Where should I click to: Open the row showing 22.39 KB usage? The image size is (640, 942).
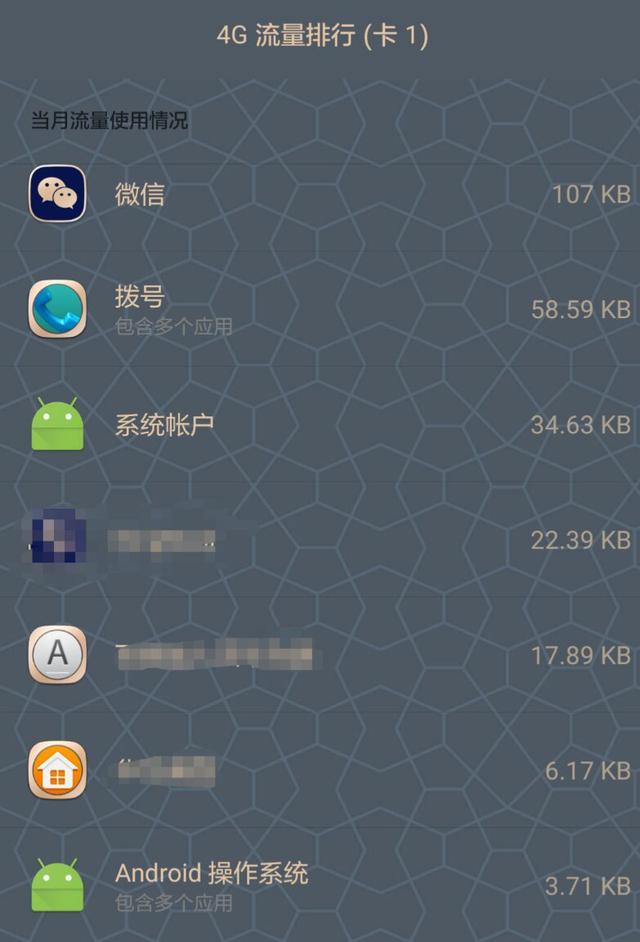coord(320,540)
